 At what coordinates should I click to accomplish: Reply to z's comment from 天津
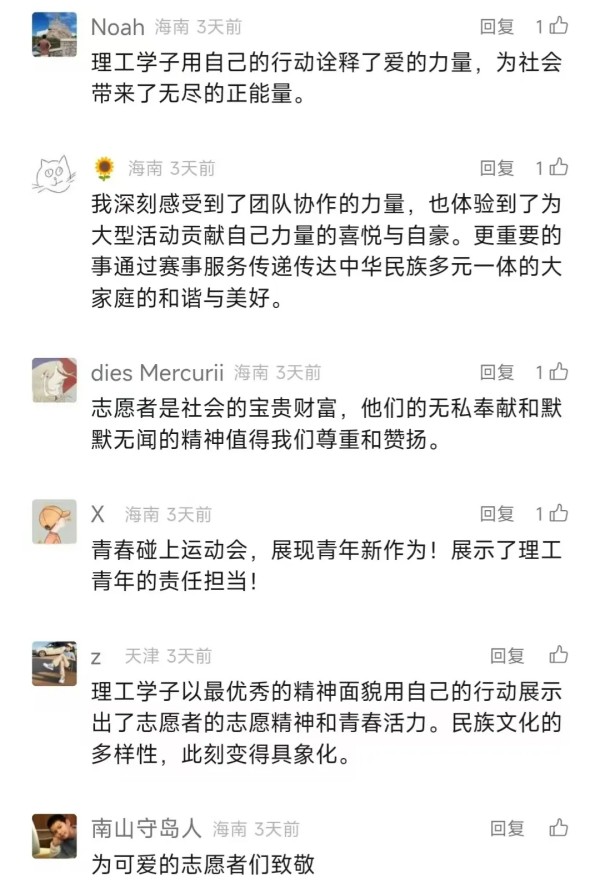(x=507, y=656)
